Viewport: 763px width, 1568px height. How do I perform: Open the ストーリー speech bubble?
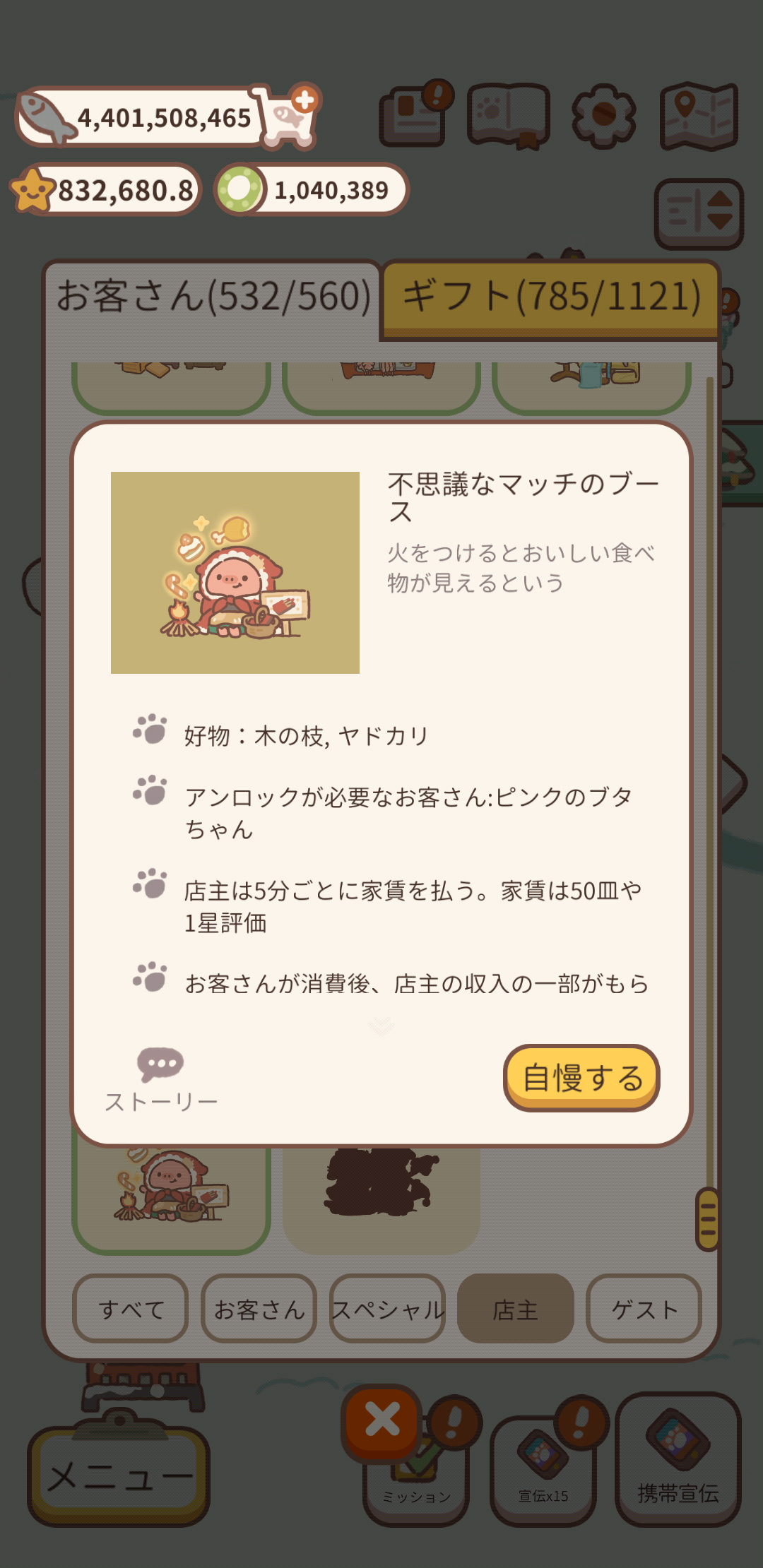click(161, 1079)
